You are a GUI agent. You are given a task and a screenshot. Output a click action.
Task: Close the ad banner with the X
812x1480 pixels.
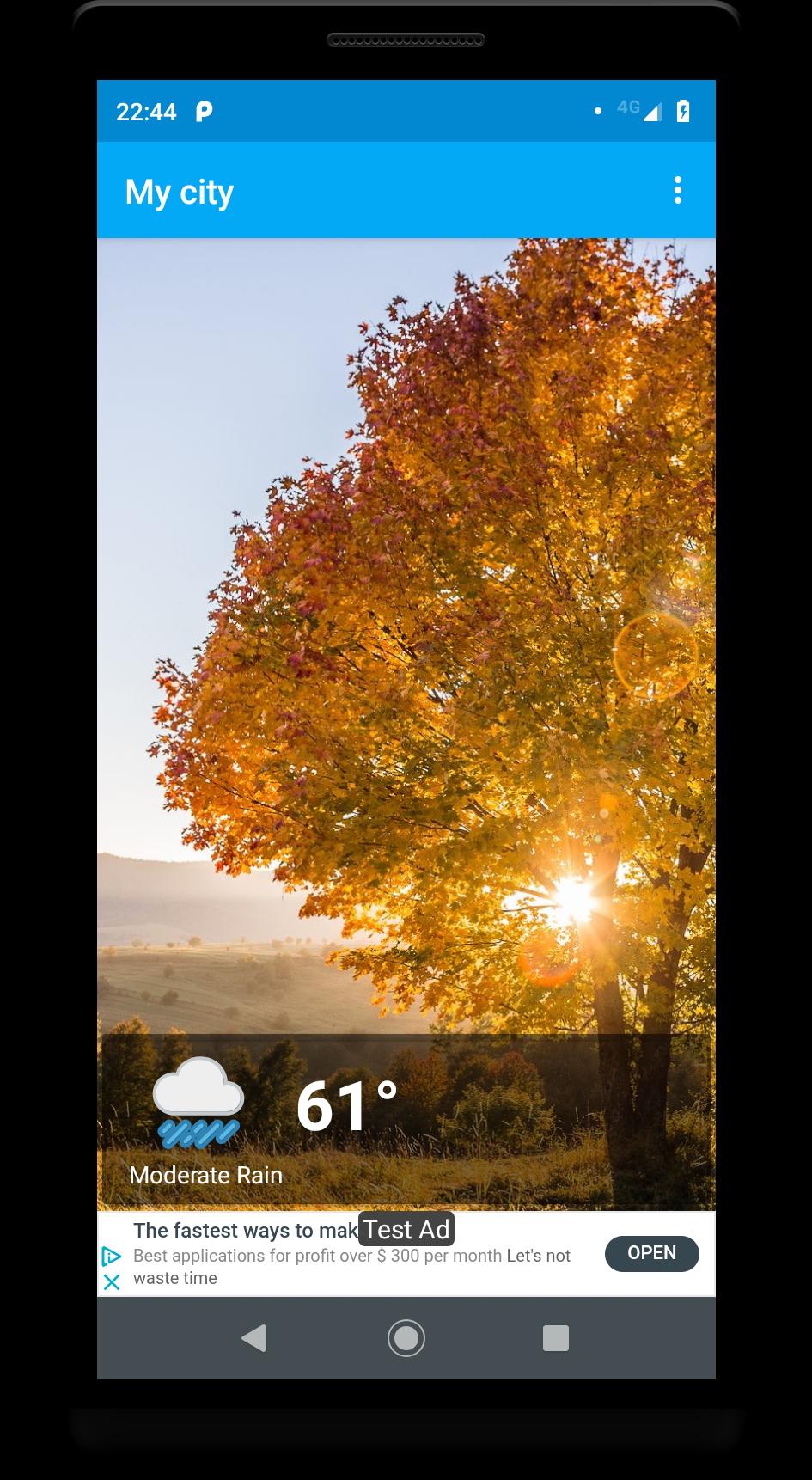(x=112, y=1282)
